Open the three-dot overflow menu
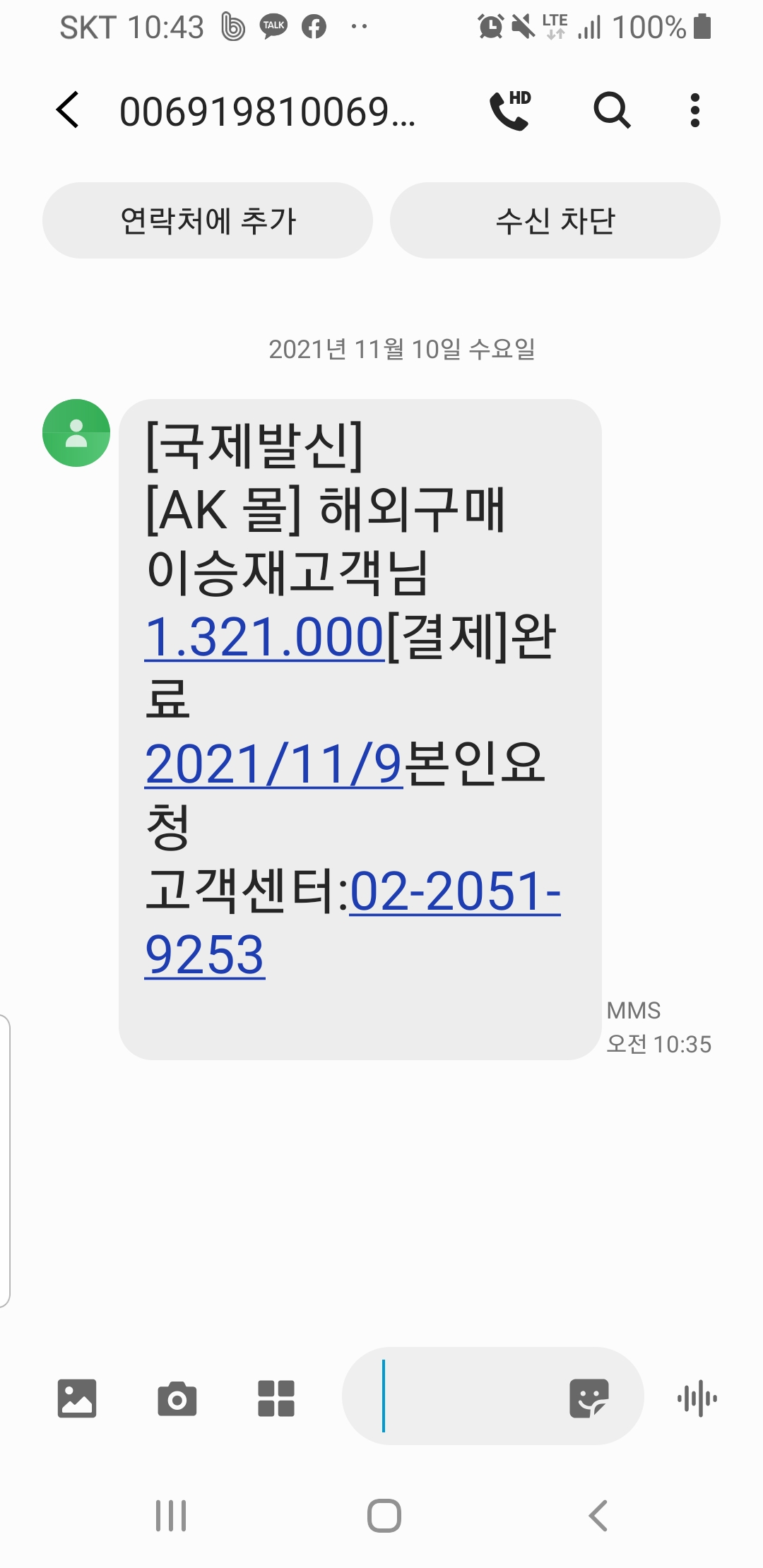The image size is (763, 1568). point(695,110)
